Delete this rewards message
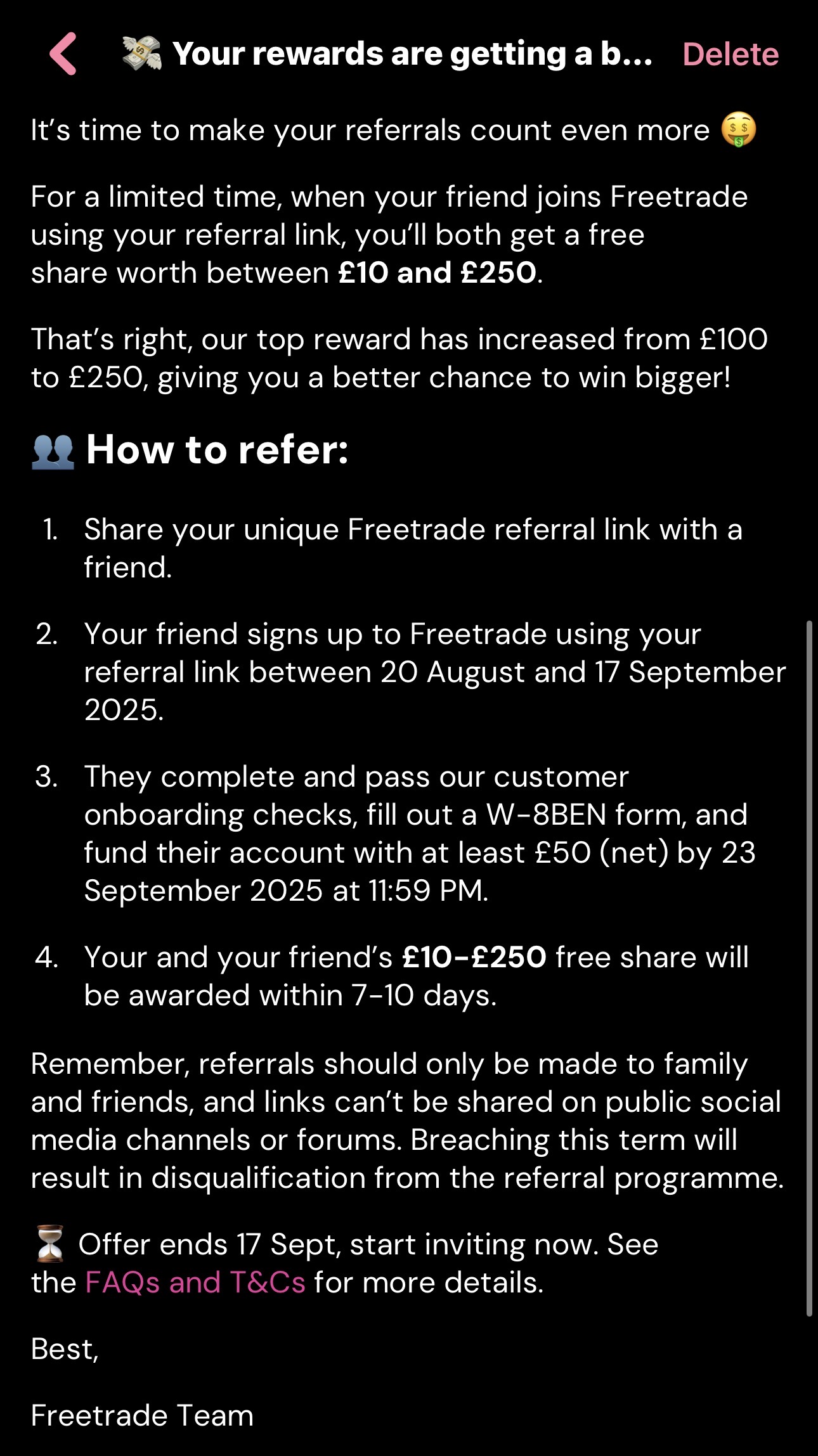Viewport: 818px width, 1456px height. click(x=730, y=55)
